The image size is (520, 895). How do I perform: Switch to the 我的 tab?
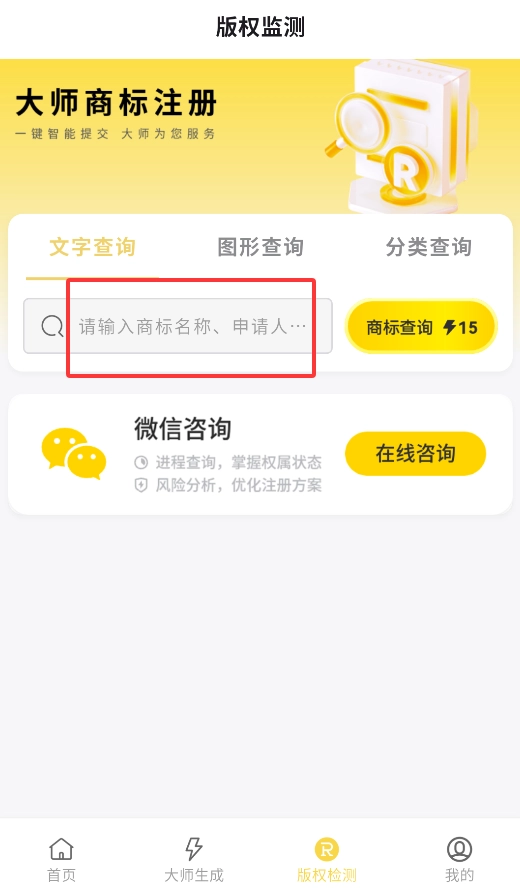click(459, 860)
